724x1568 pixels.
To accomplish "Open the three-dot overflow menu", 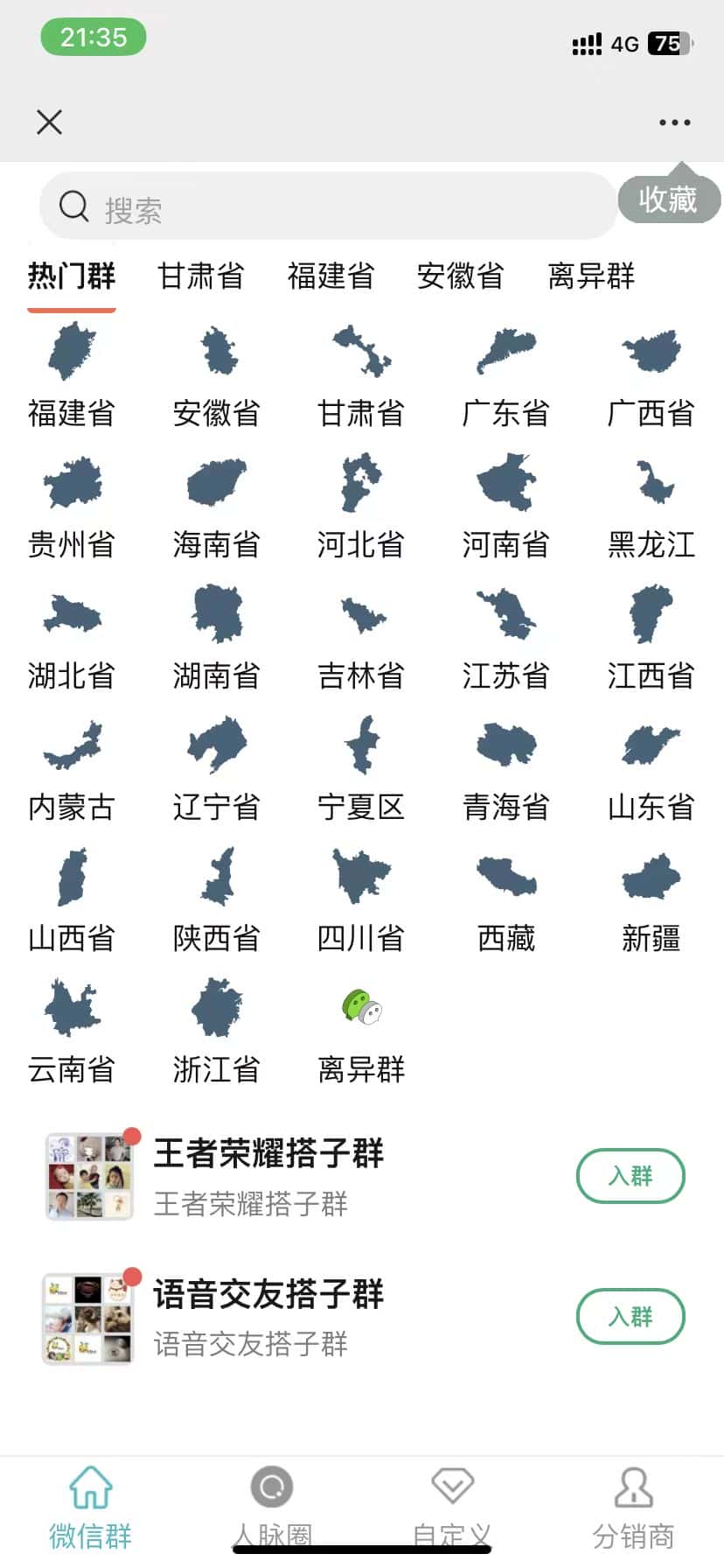I will pos(674,122).
